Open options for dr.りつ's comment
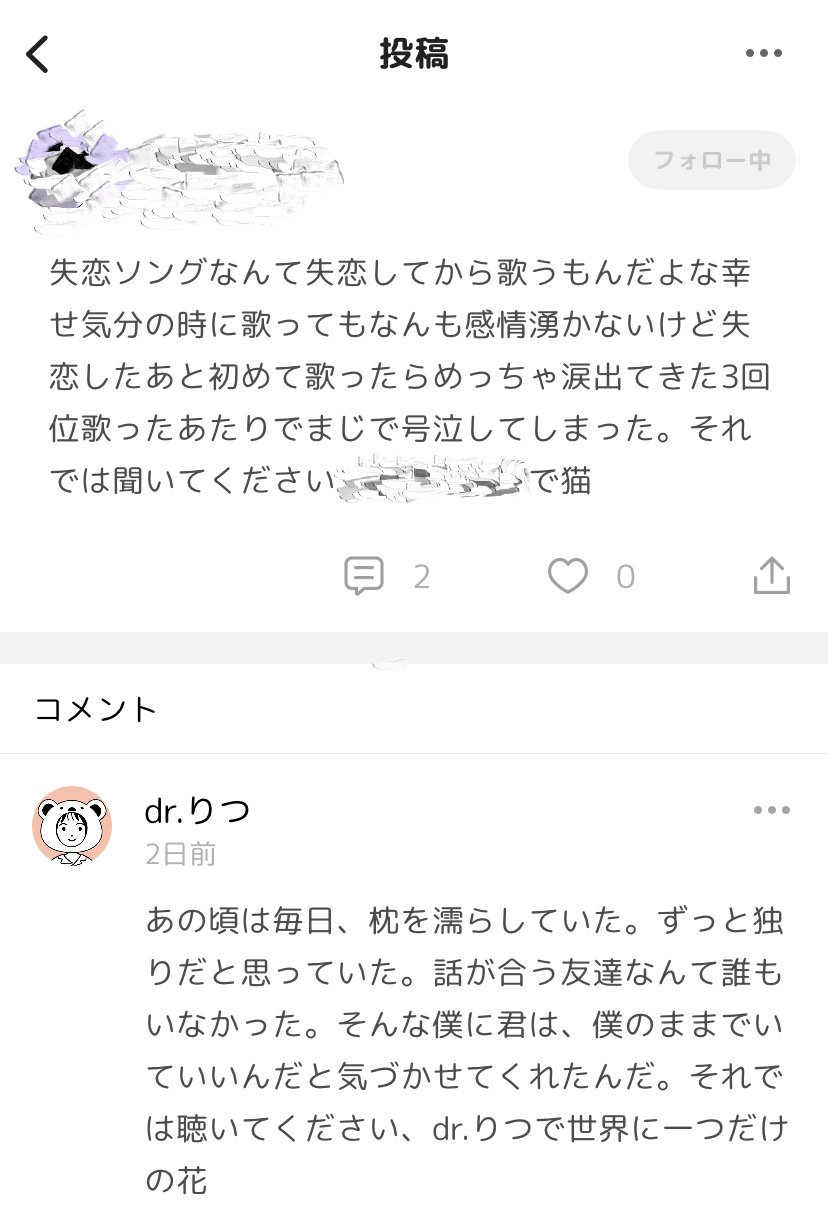Screen dimensions: 828x1225 tap(771, 810)
